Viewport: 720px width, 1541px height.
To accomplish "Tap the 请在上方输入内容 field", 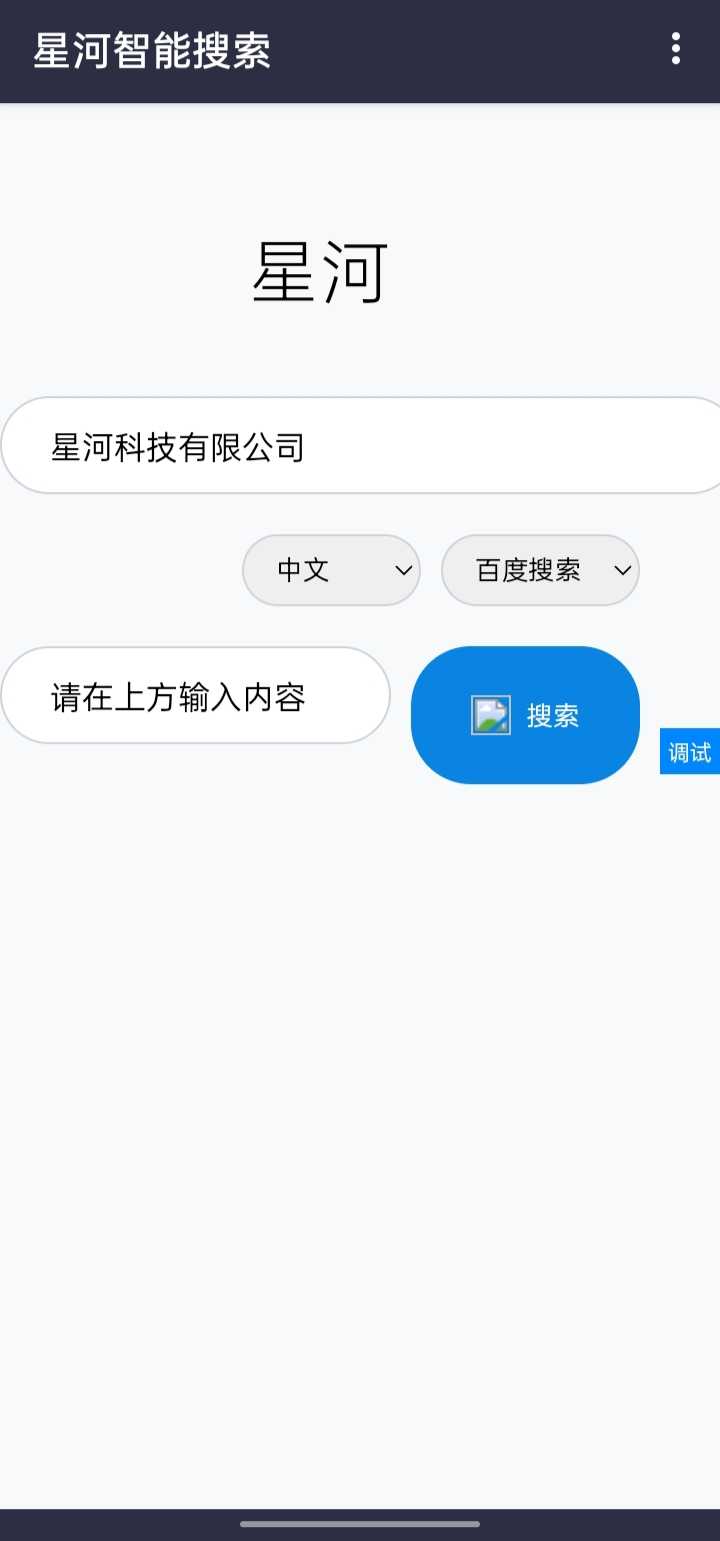I will (195, 695).
